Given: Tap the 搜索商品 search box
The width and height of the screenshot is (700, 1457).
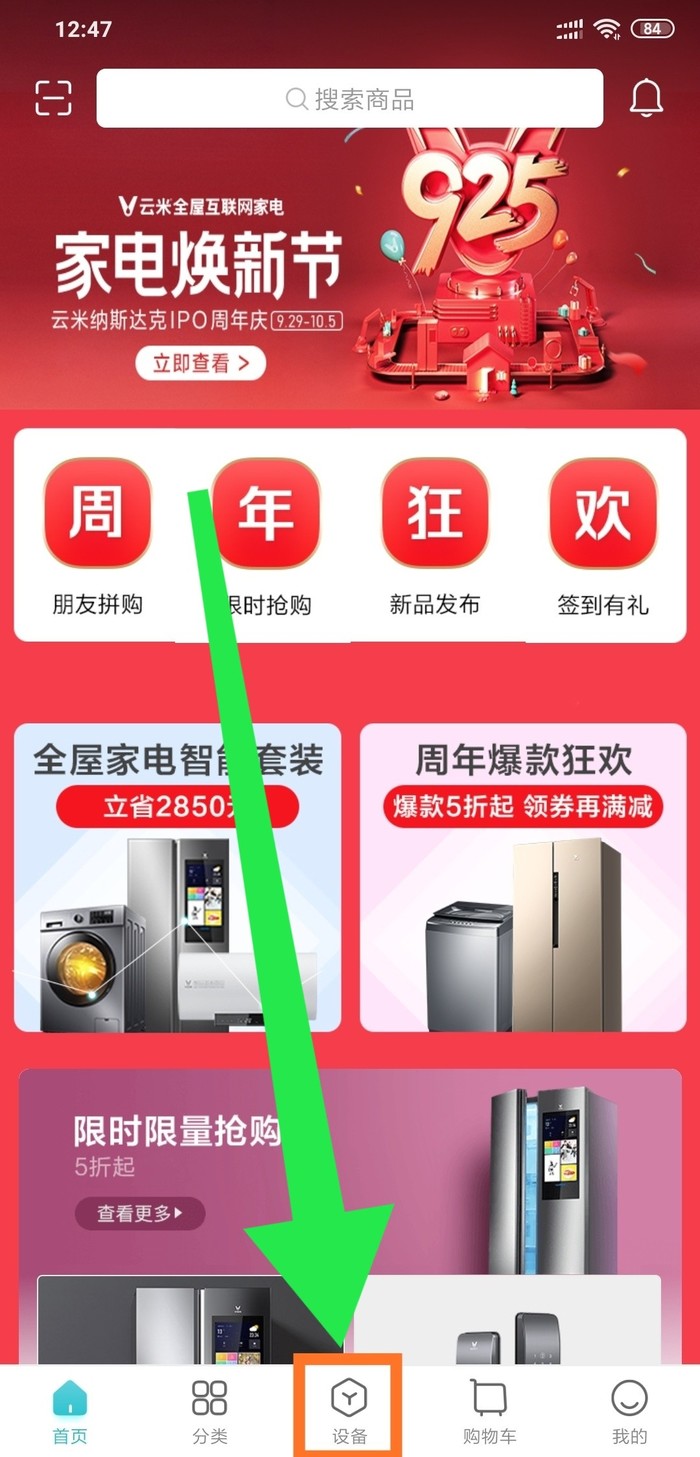Looking at the screenshot, I should click(x=350, y=98).
